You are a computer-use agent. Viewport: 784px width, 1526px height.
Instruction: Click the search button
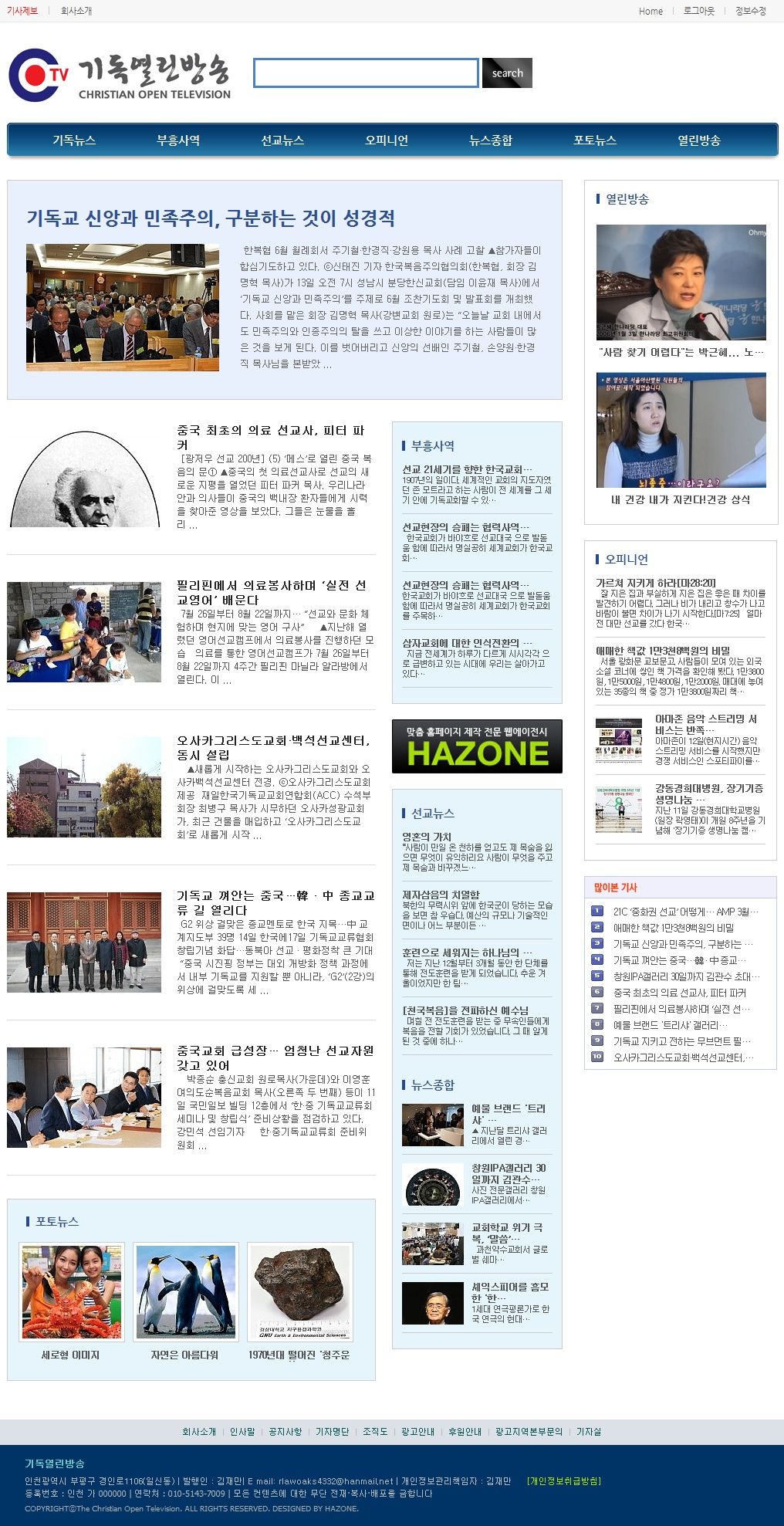[x=507, y=73]
